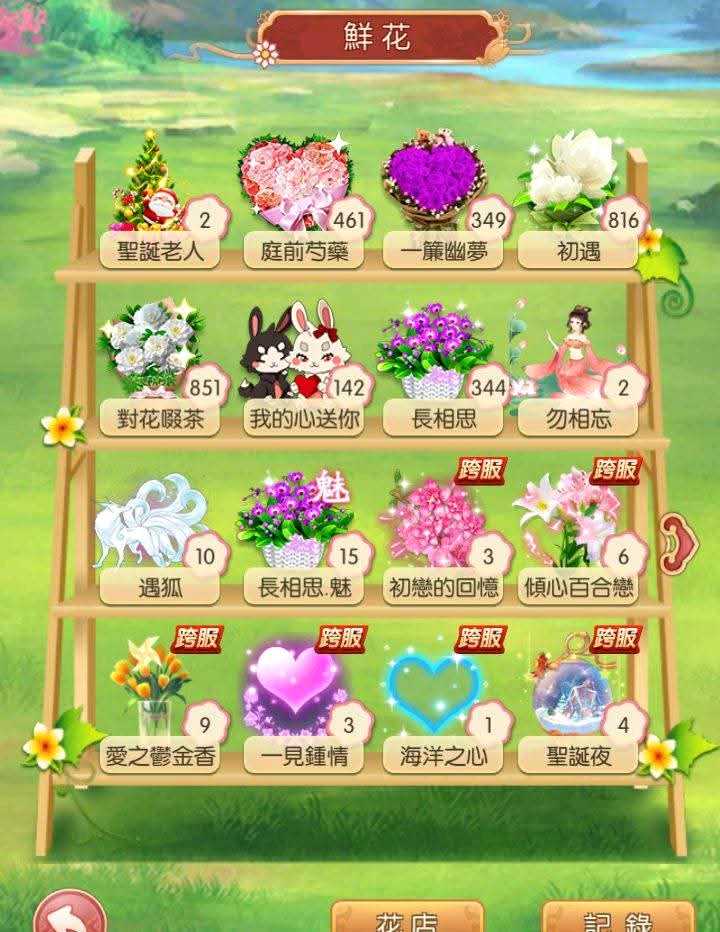This screenshot has height=932, width=720.
Task: Open the 花店 flower shop
Action: (407, 918)
